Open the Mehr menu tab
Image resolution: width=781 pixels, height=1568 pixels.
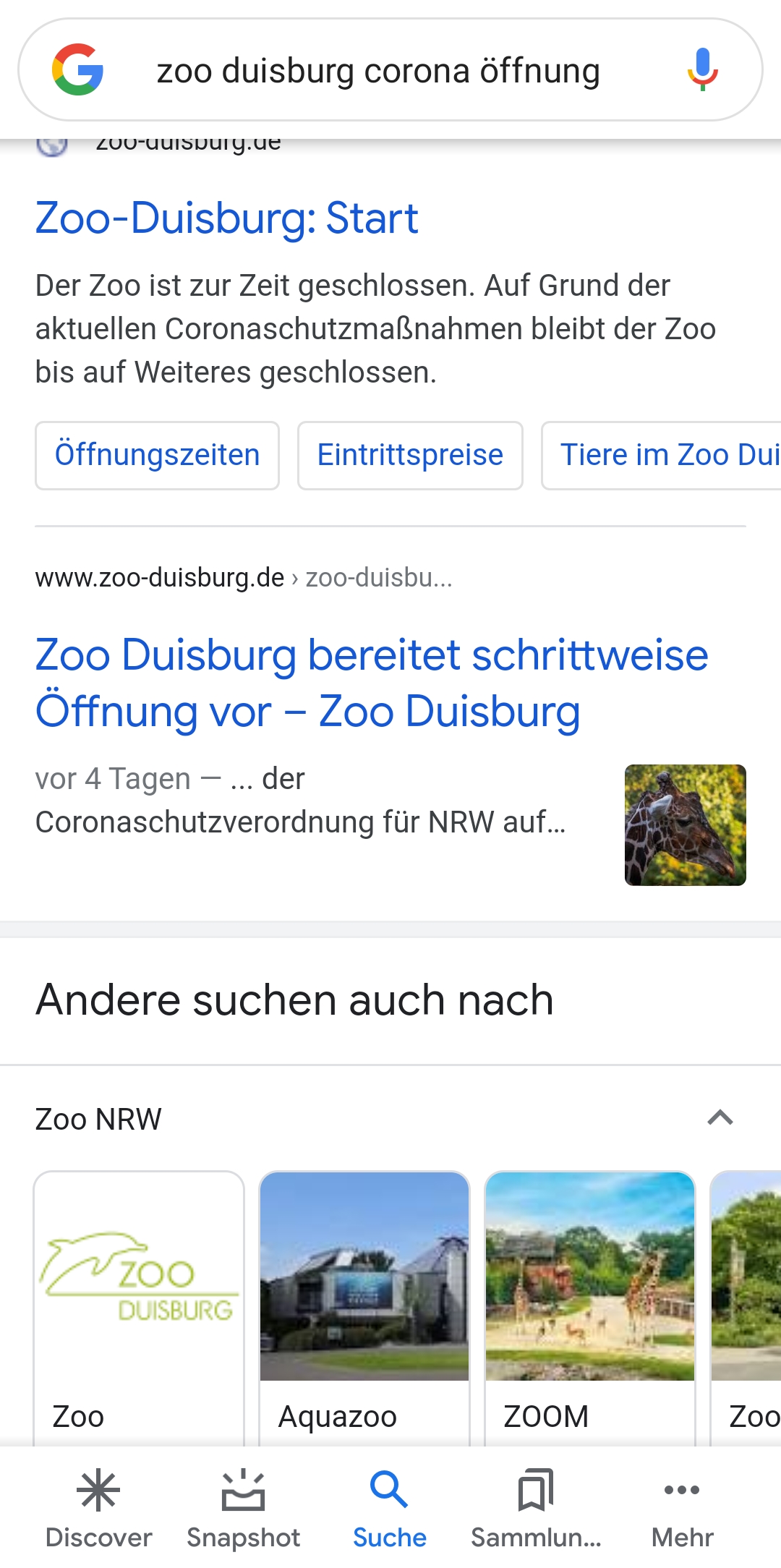coord(682,1508)
